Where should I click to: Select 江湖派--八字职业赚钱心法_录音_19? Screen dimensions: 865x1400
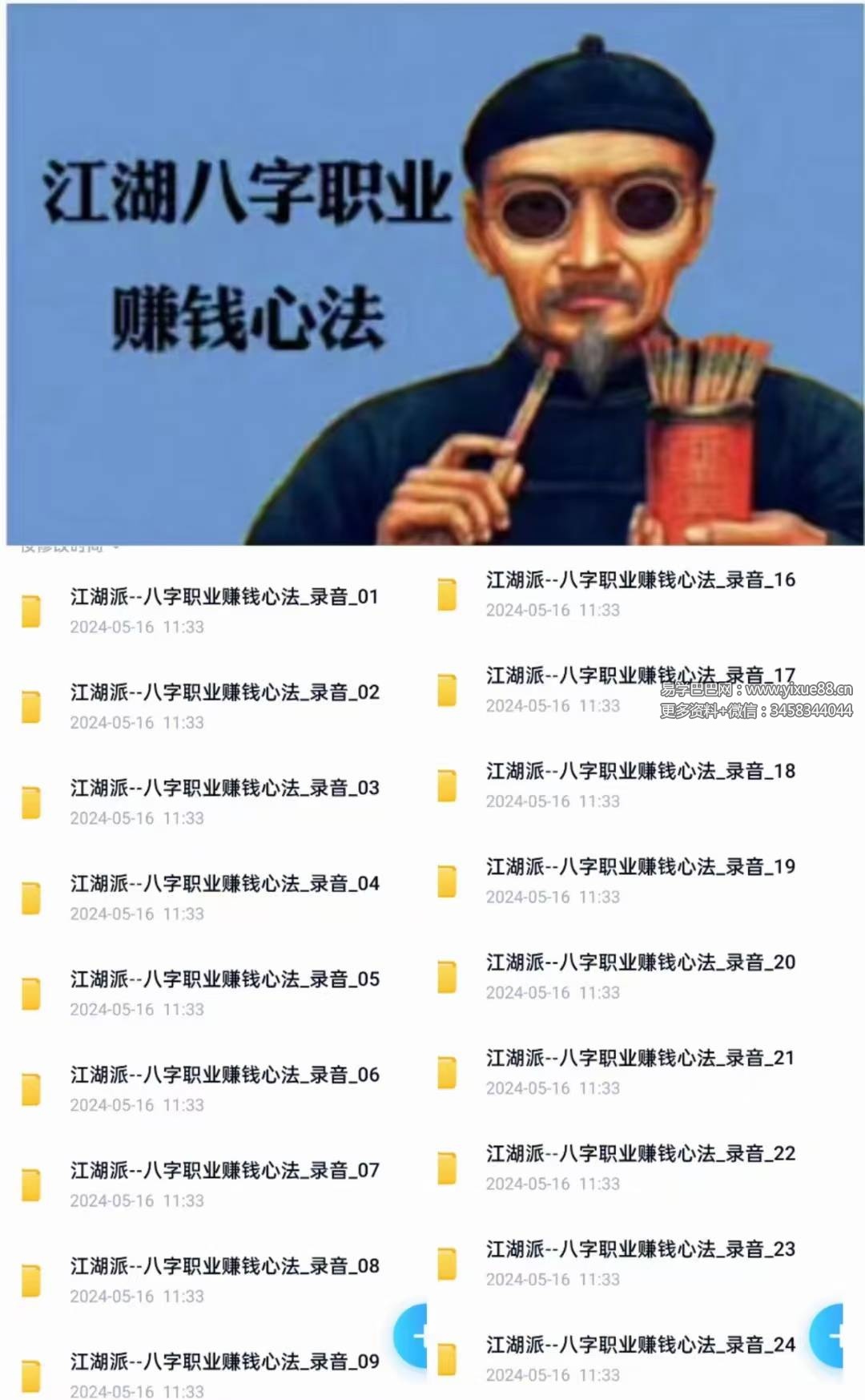coord(641,866)
